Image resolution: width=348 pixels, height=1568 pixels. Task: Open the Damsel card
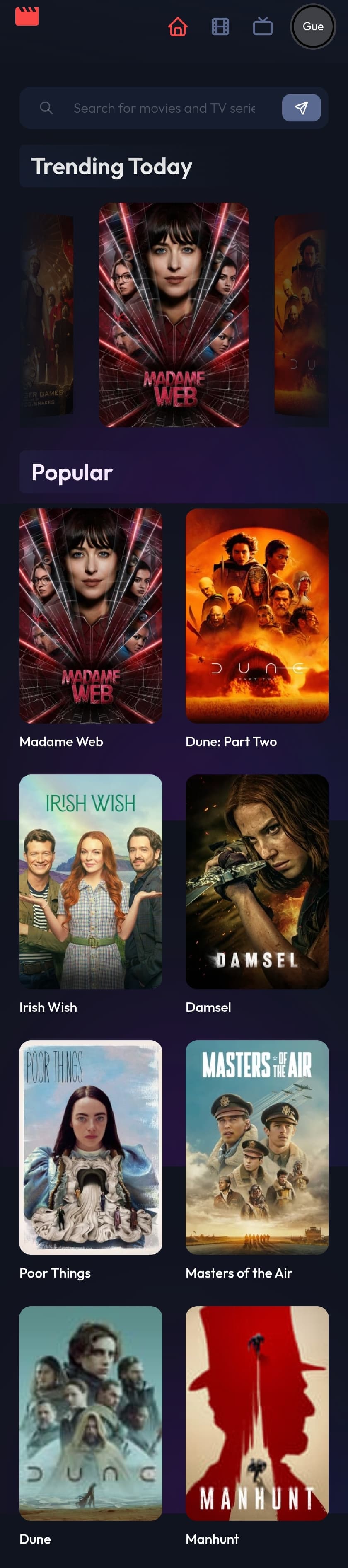(257, 881)
